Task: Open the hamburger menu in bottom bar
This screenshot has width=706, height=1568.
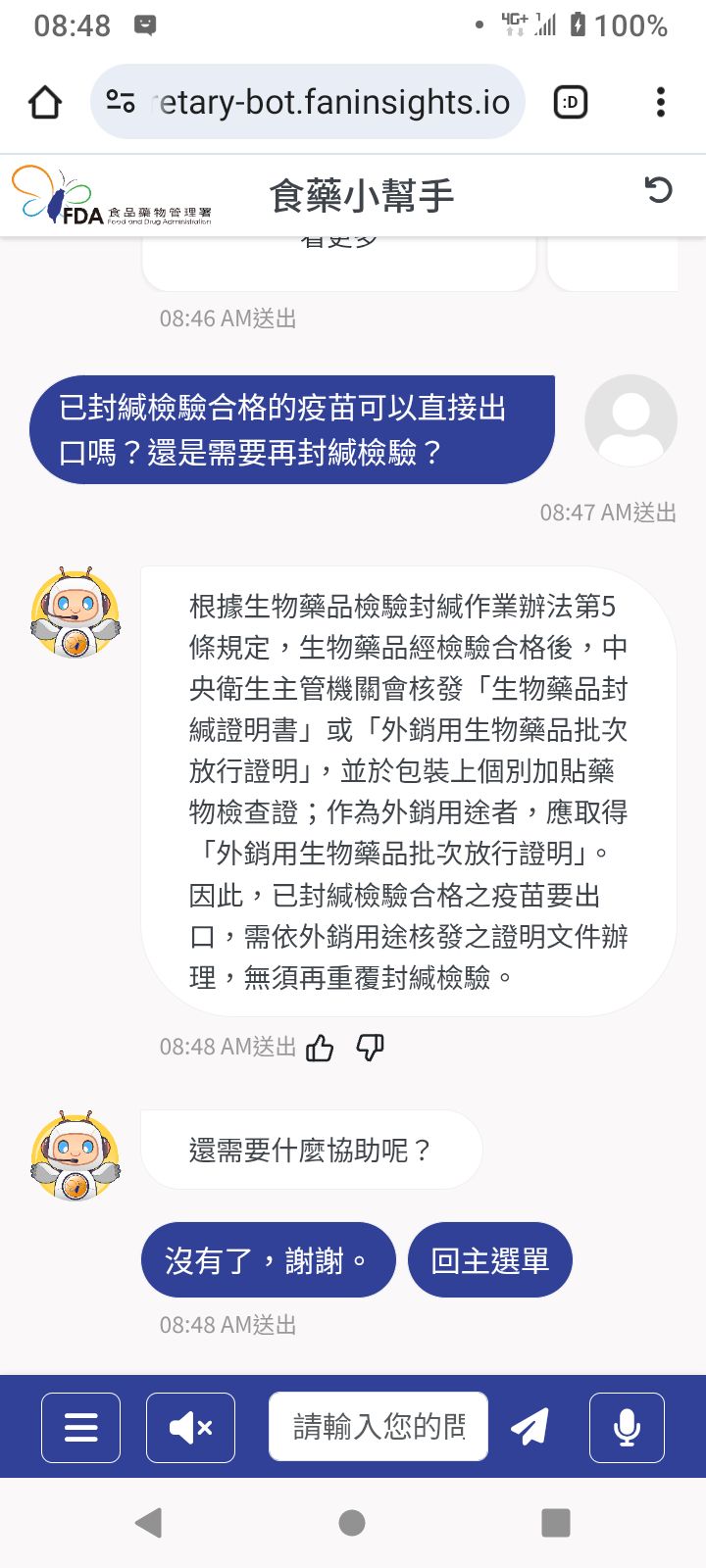Action: [81, 1427]
